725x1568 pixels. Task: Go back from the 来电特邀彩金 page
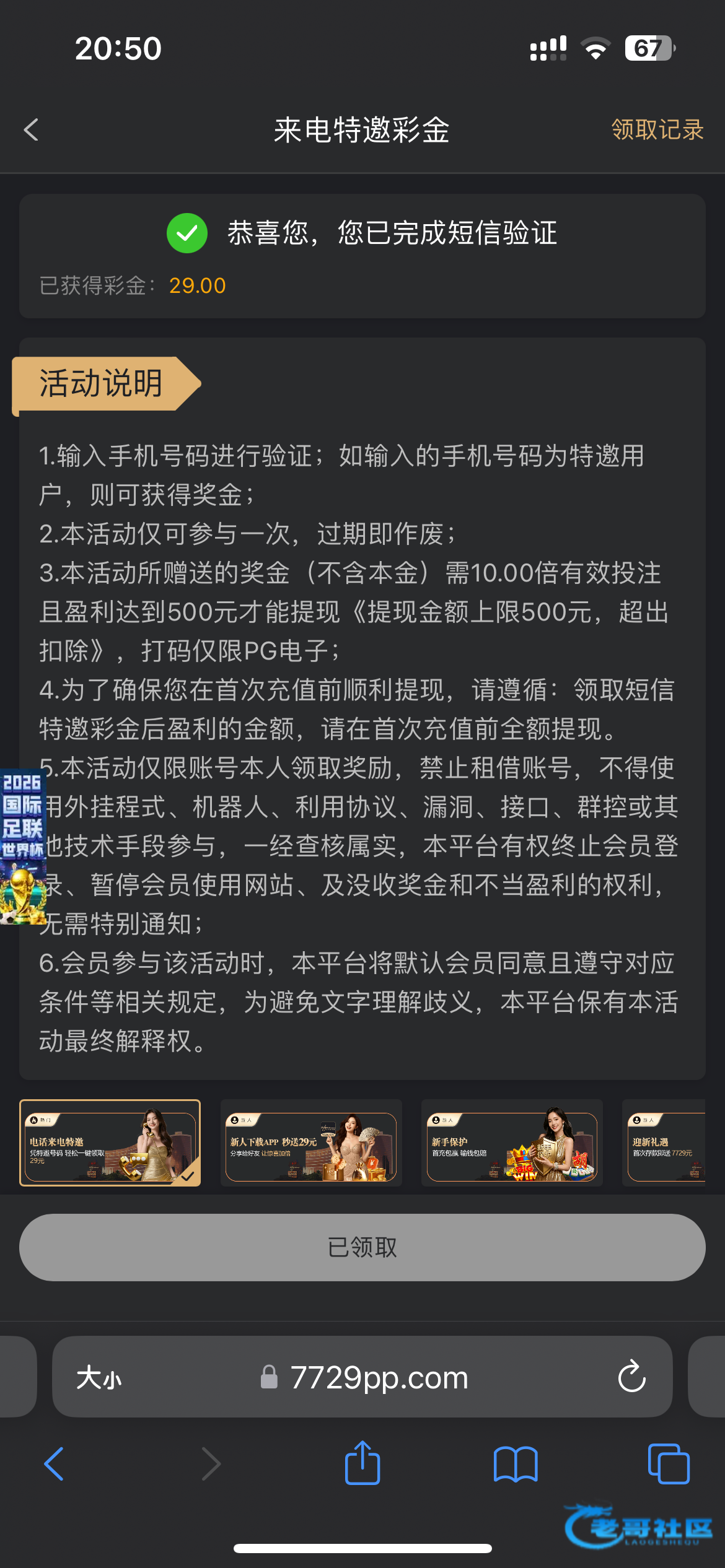point(31,130)
